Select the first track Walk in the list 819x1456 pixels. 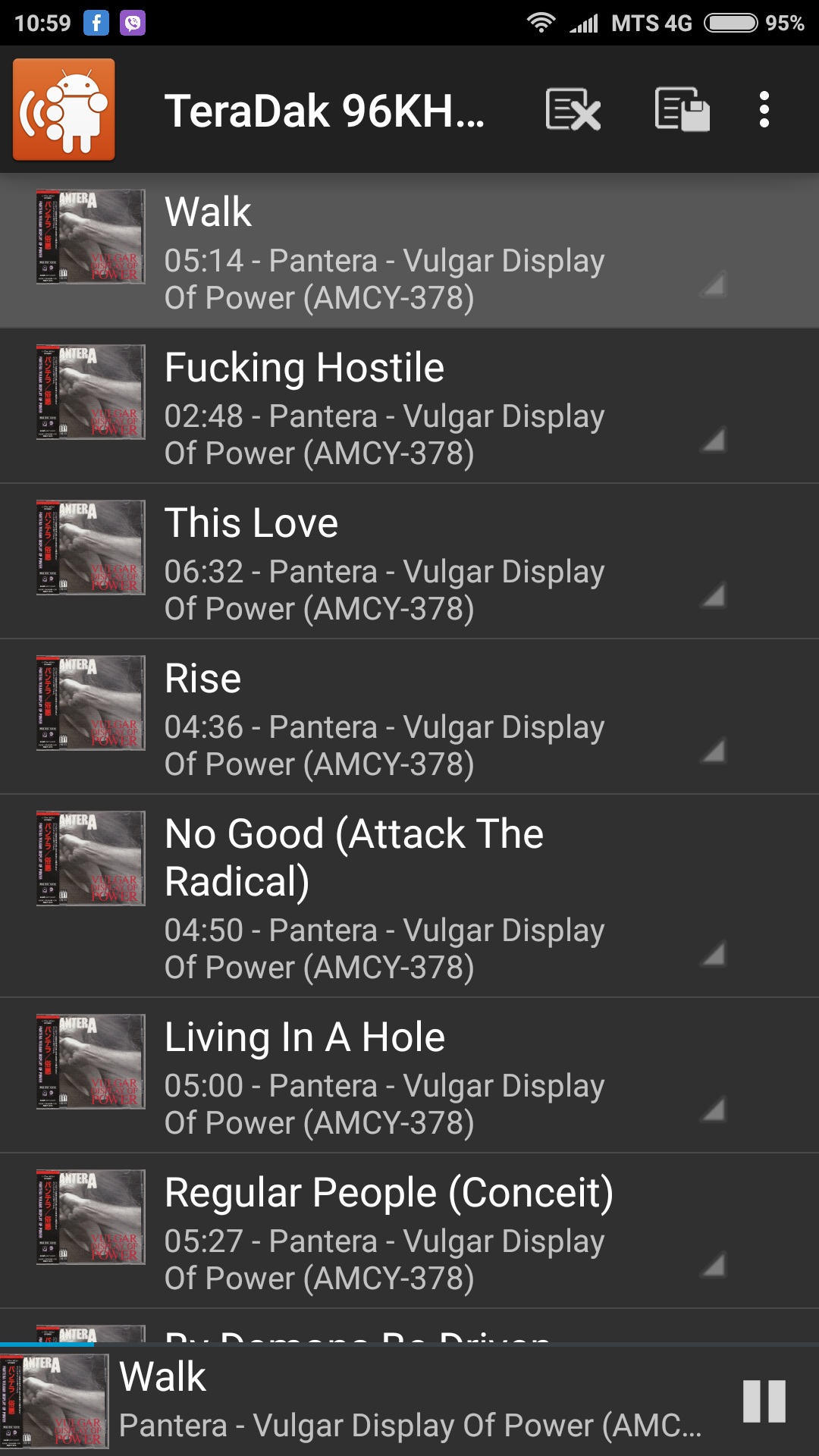[x=409, y=251]
